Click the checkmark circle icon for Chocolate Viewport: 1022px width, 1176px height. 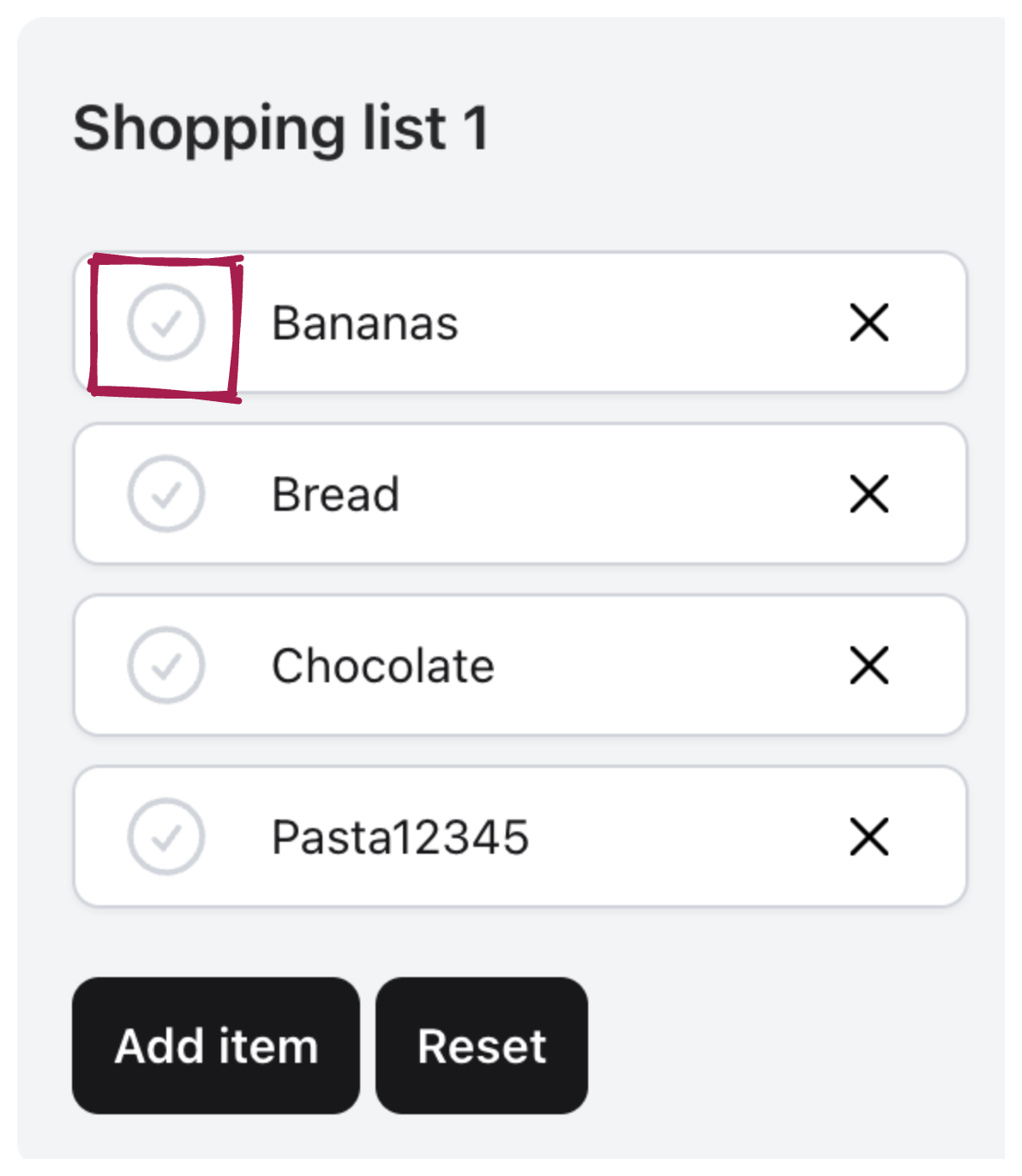(166, 666)
